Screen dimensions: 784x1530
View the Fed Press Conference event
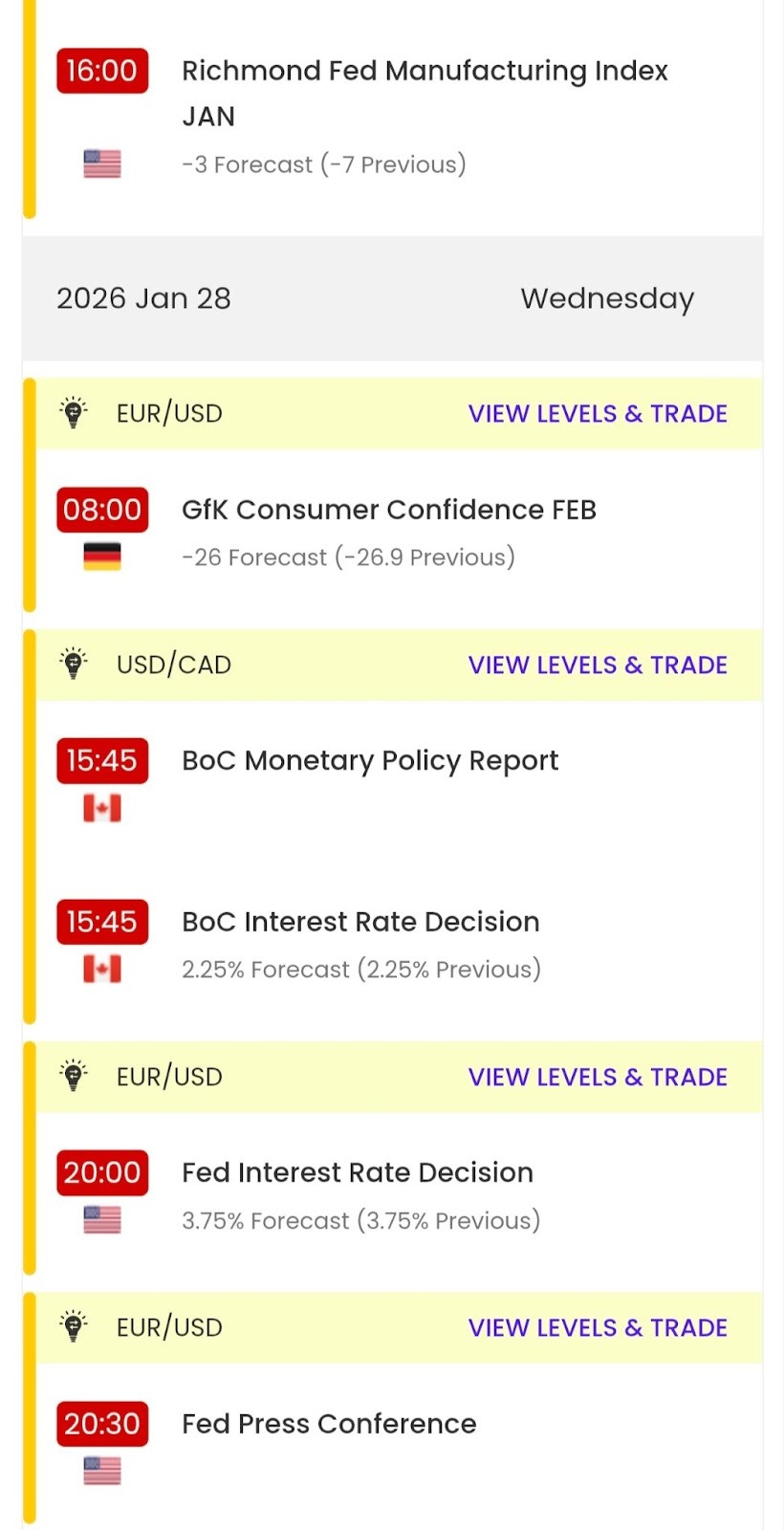(x=329, y=1424)
